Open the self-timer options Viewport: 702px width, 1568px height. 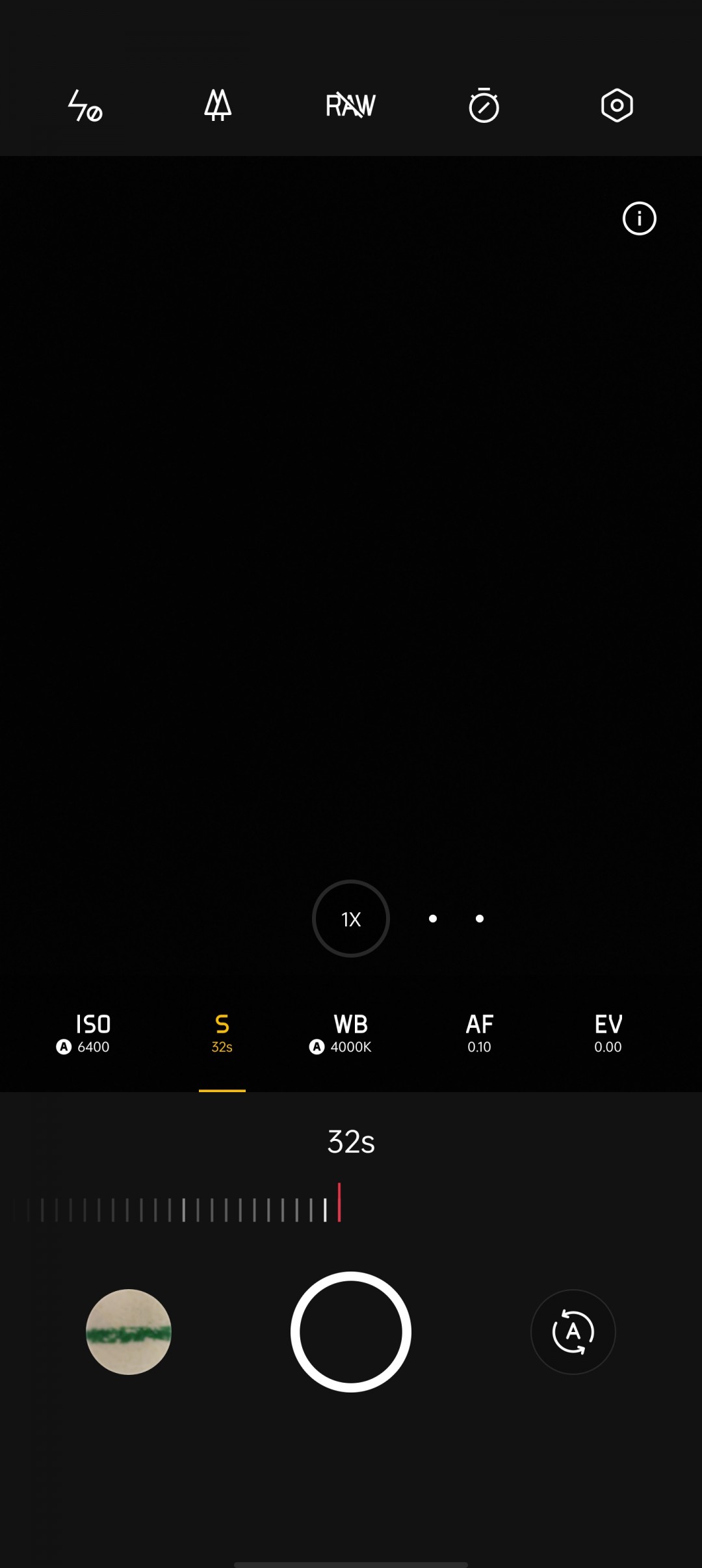[x=484, y=105]
